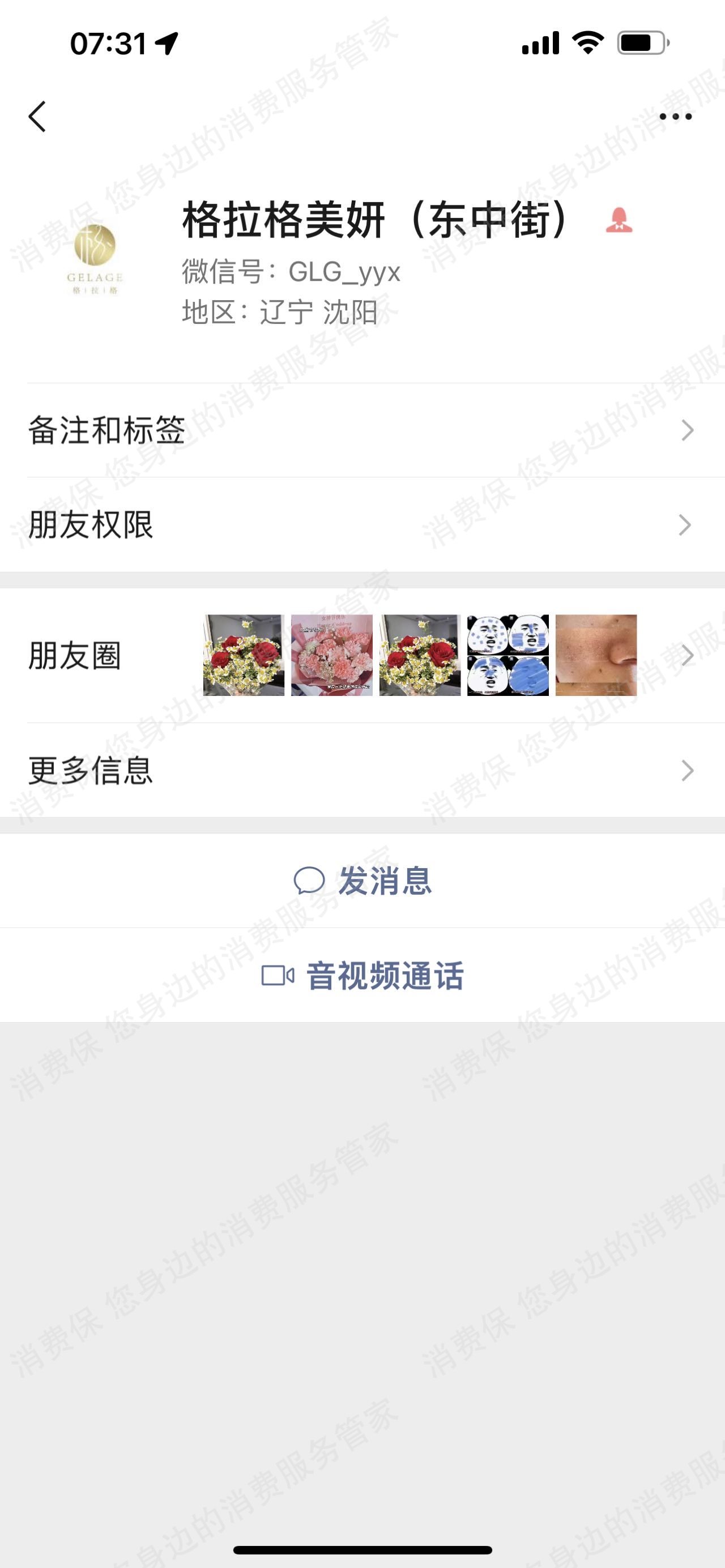Image resolution: width=725 pixels, height=1568 pixels.
Task: Open the three-dot overflow menu
Action: (x=675, y=116)
